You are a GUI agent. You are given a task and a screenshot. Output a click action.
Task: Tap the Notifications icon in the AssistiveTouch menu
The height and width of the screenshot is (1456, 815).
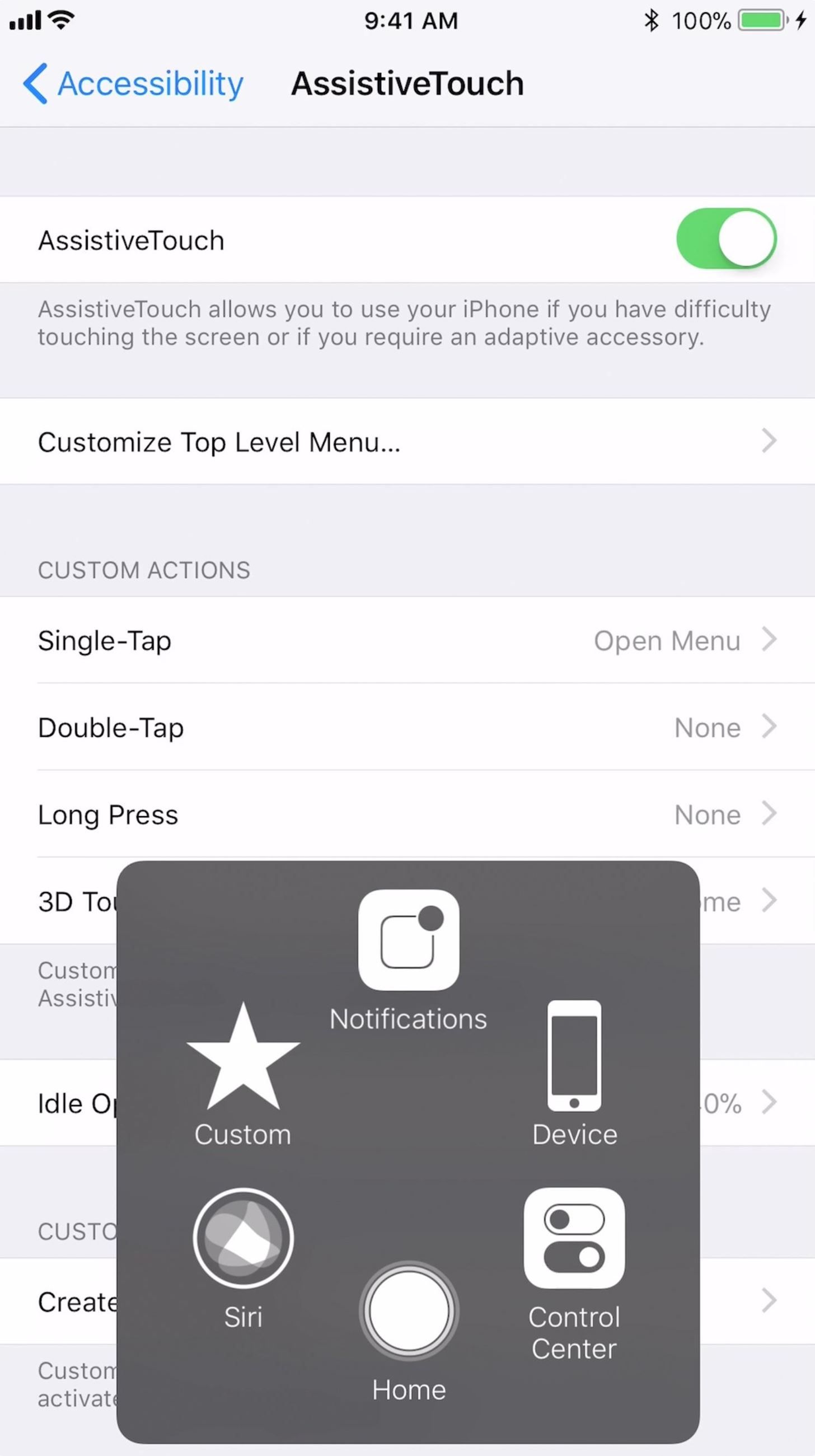pyautogui.click(x=409, y=940)
